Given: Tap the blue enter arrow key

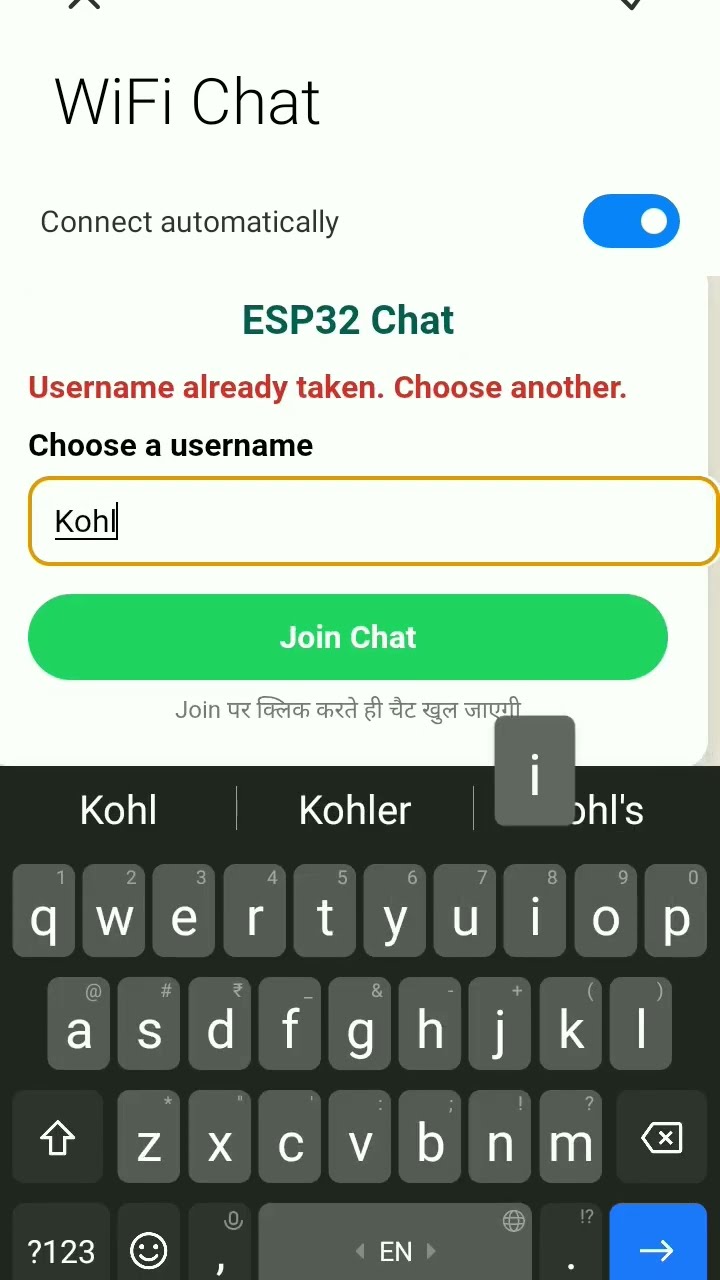Looking at the screenshot, I should tap(657, 1248).
